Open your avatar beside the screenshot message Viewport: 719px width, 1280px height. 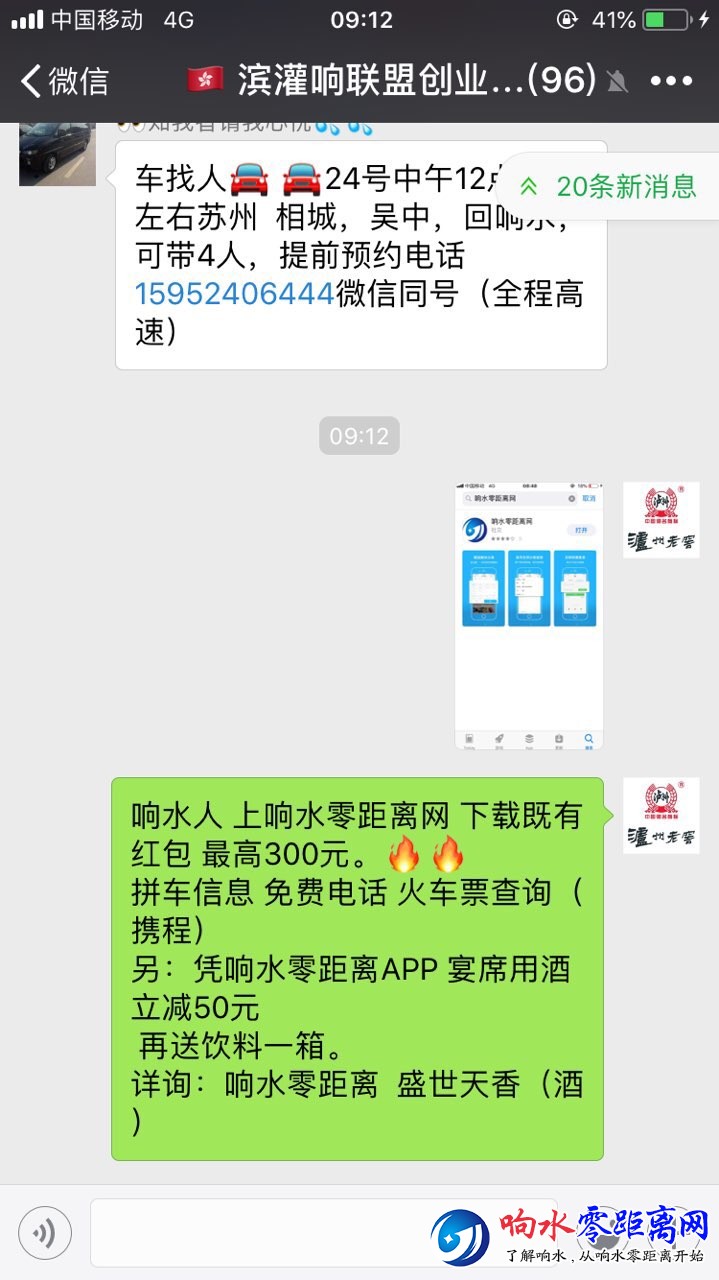pyautogui.click(x=661, y=519)
